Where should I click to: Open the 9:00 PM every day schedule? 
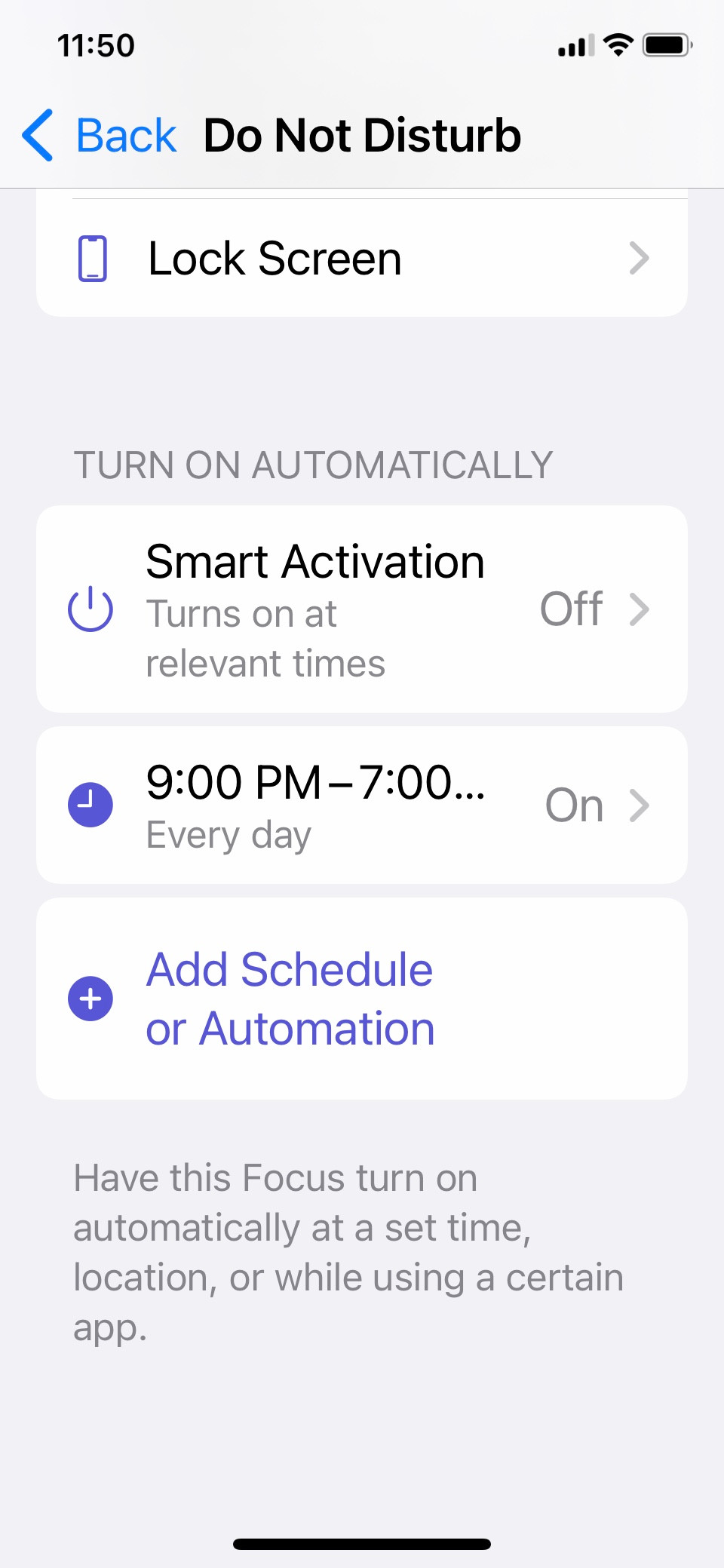(362, 805)
